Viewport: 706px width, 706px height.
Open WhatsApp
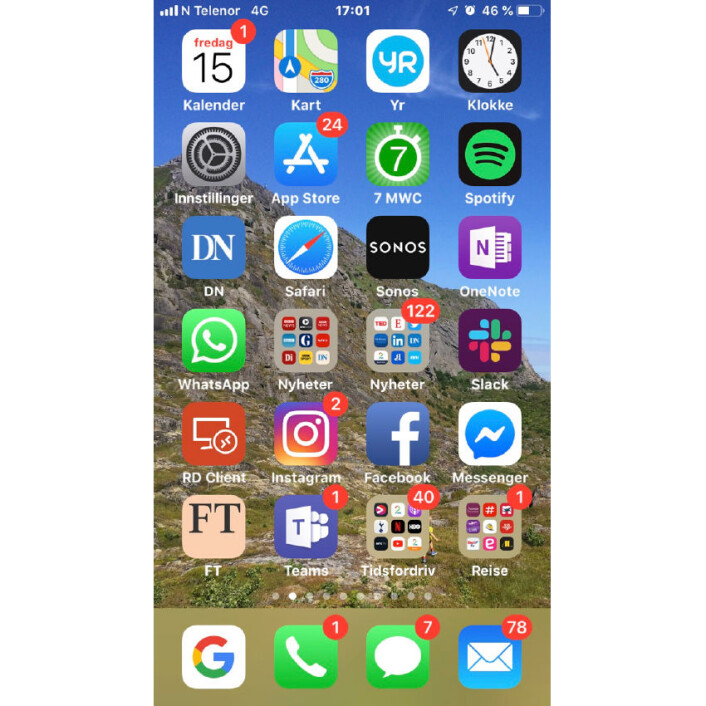213,340
